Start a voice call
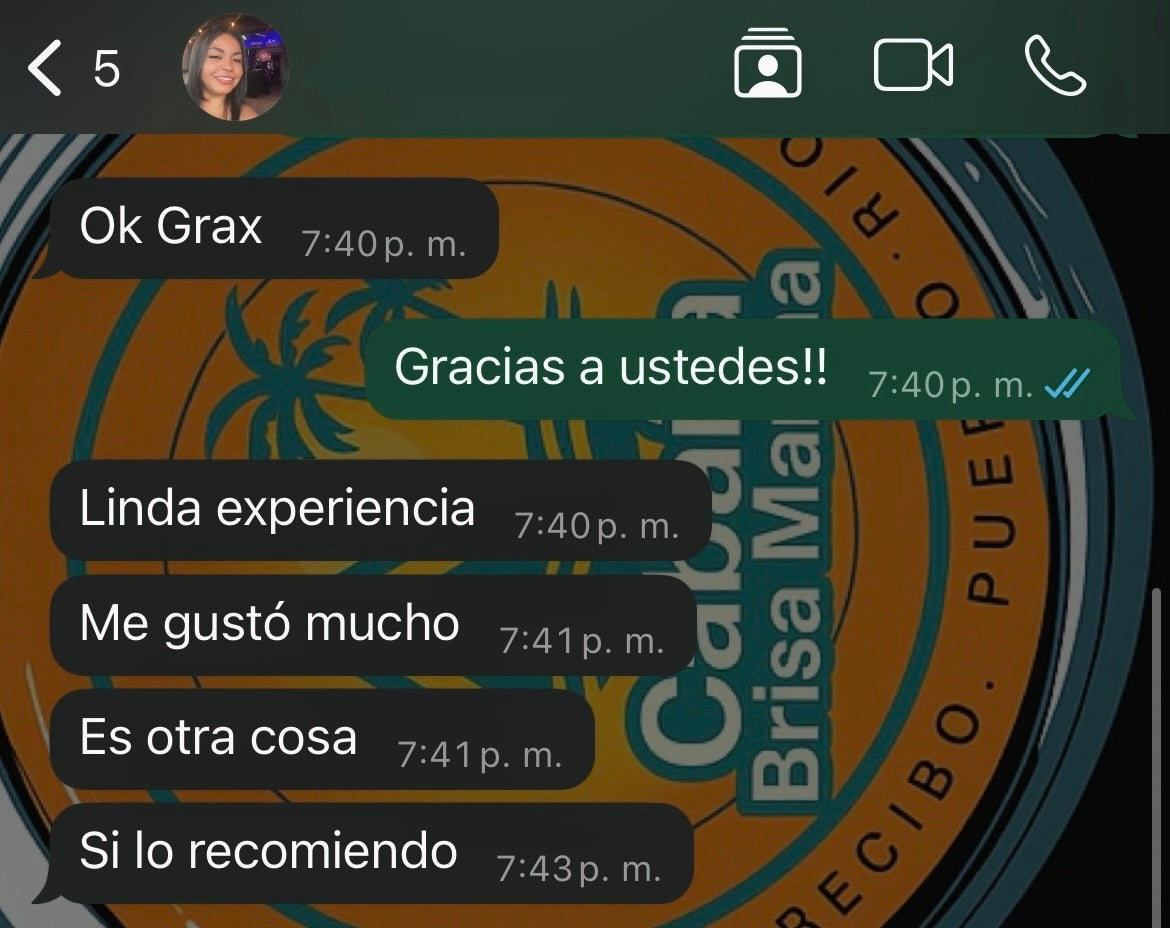Image resolution: width=1170 pixels, height=928 pixels. tap(1055, 66)
